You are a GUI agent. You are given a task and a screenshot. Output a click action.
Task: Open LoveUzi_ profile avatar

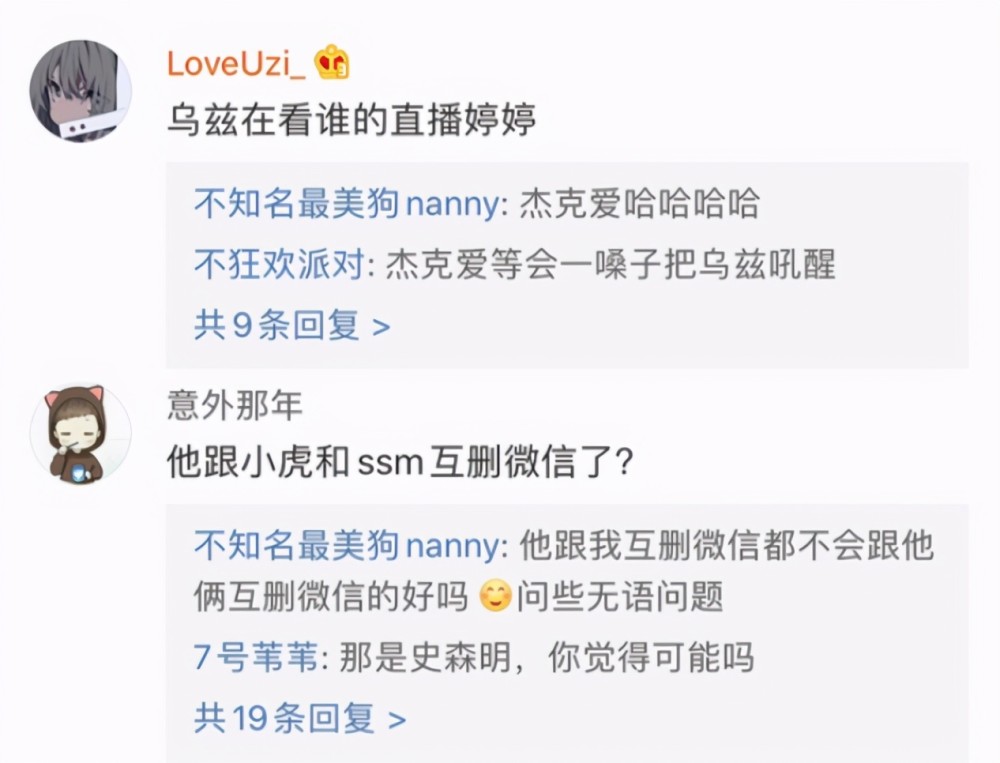coord(80,91)
